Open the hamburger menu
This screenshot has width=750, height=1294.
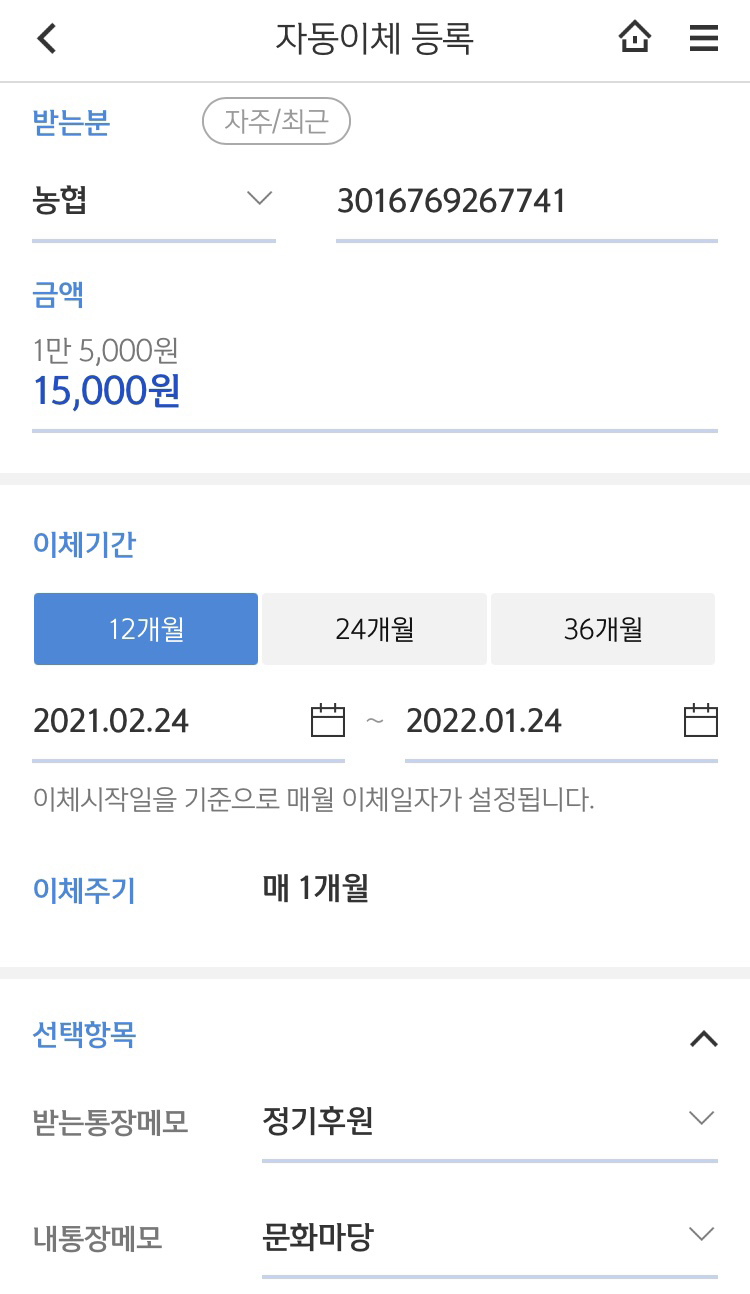click(704, 39)
